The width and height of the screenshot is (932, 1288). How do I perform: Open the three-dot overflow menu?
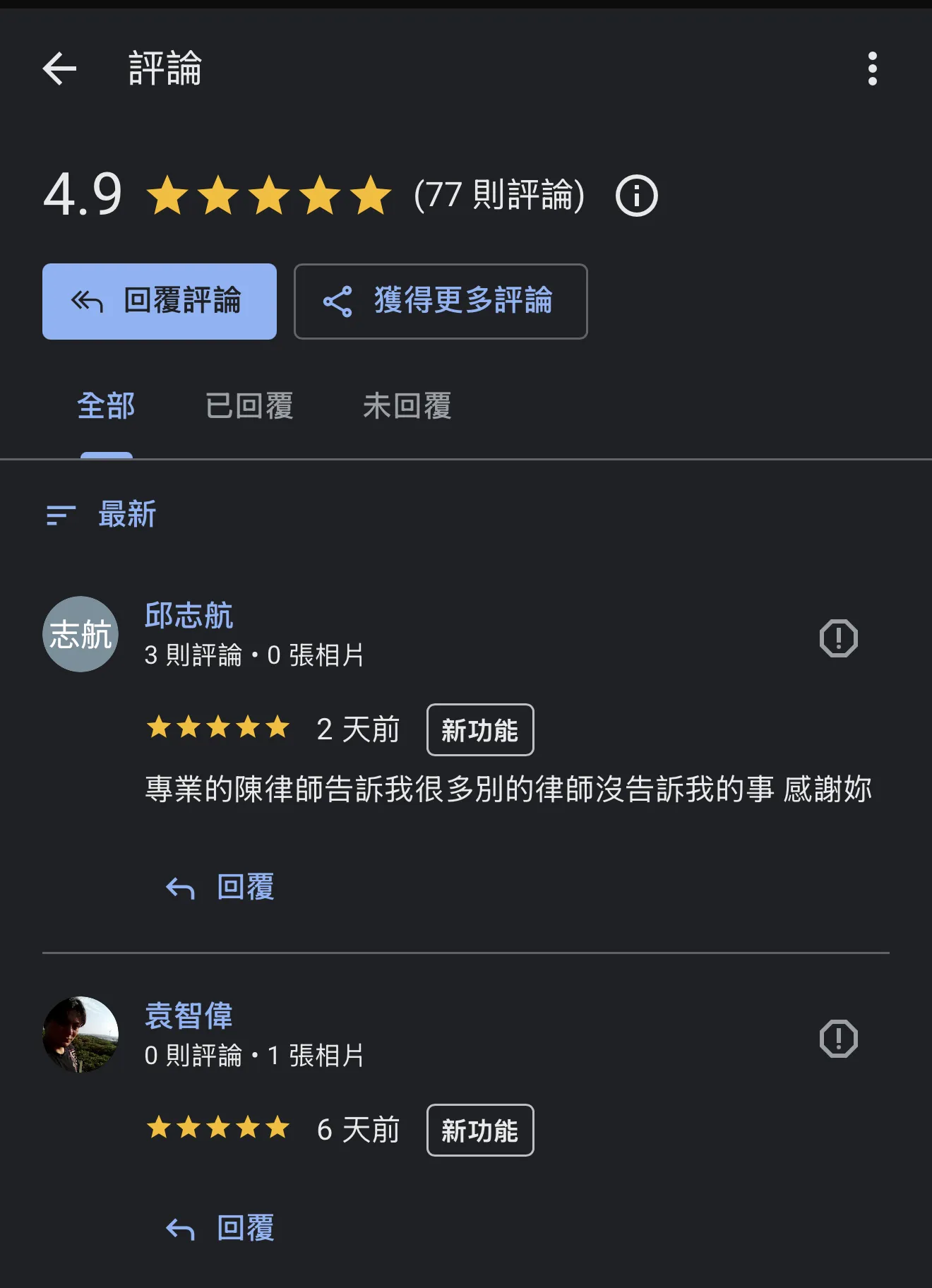pyautogui.click(x=872, y=68)
